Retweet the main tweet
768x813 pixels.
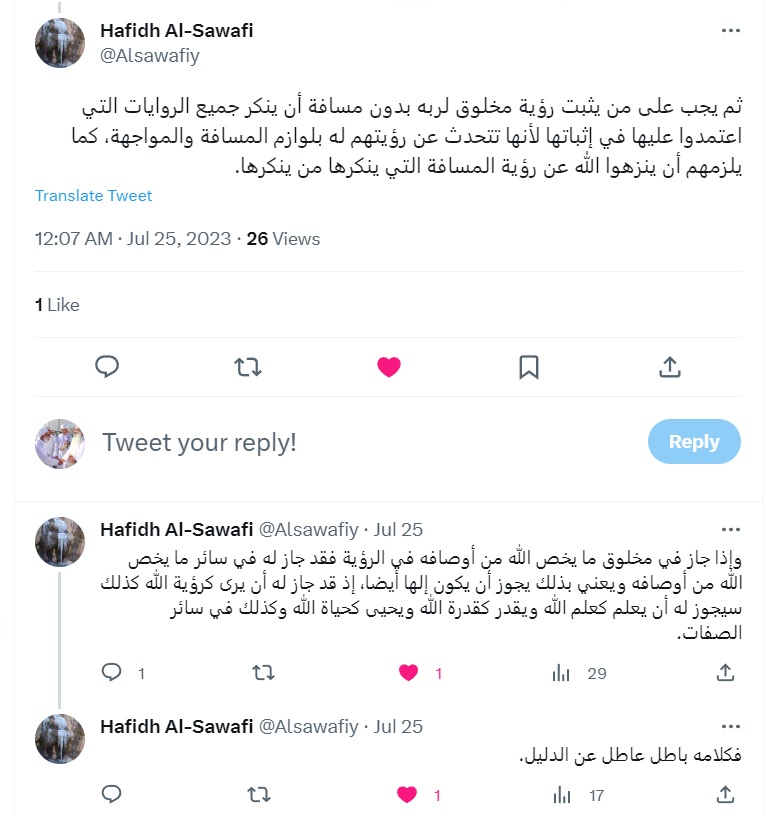[x=248, y=367]
